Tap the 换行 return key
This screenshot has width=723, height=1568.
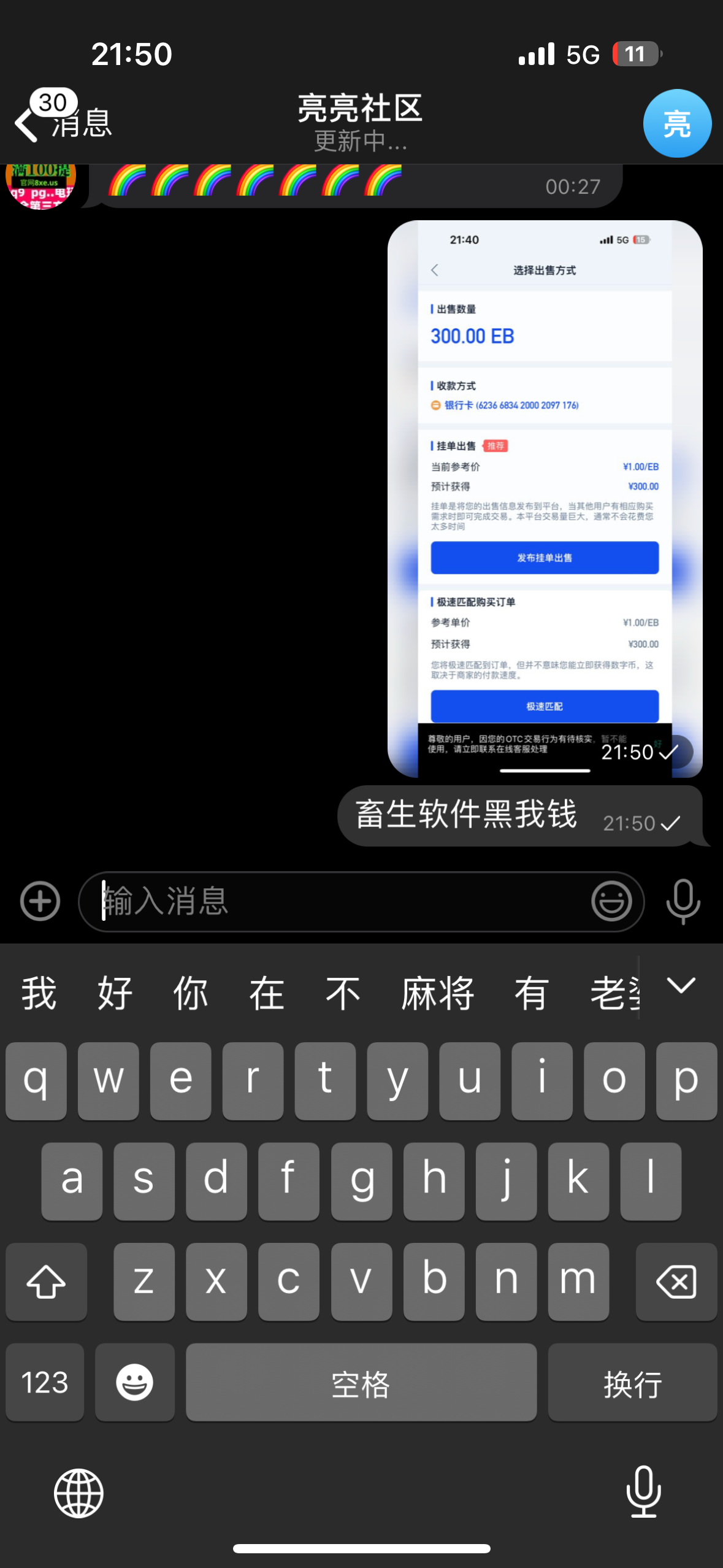[632, 1382]
